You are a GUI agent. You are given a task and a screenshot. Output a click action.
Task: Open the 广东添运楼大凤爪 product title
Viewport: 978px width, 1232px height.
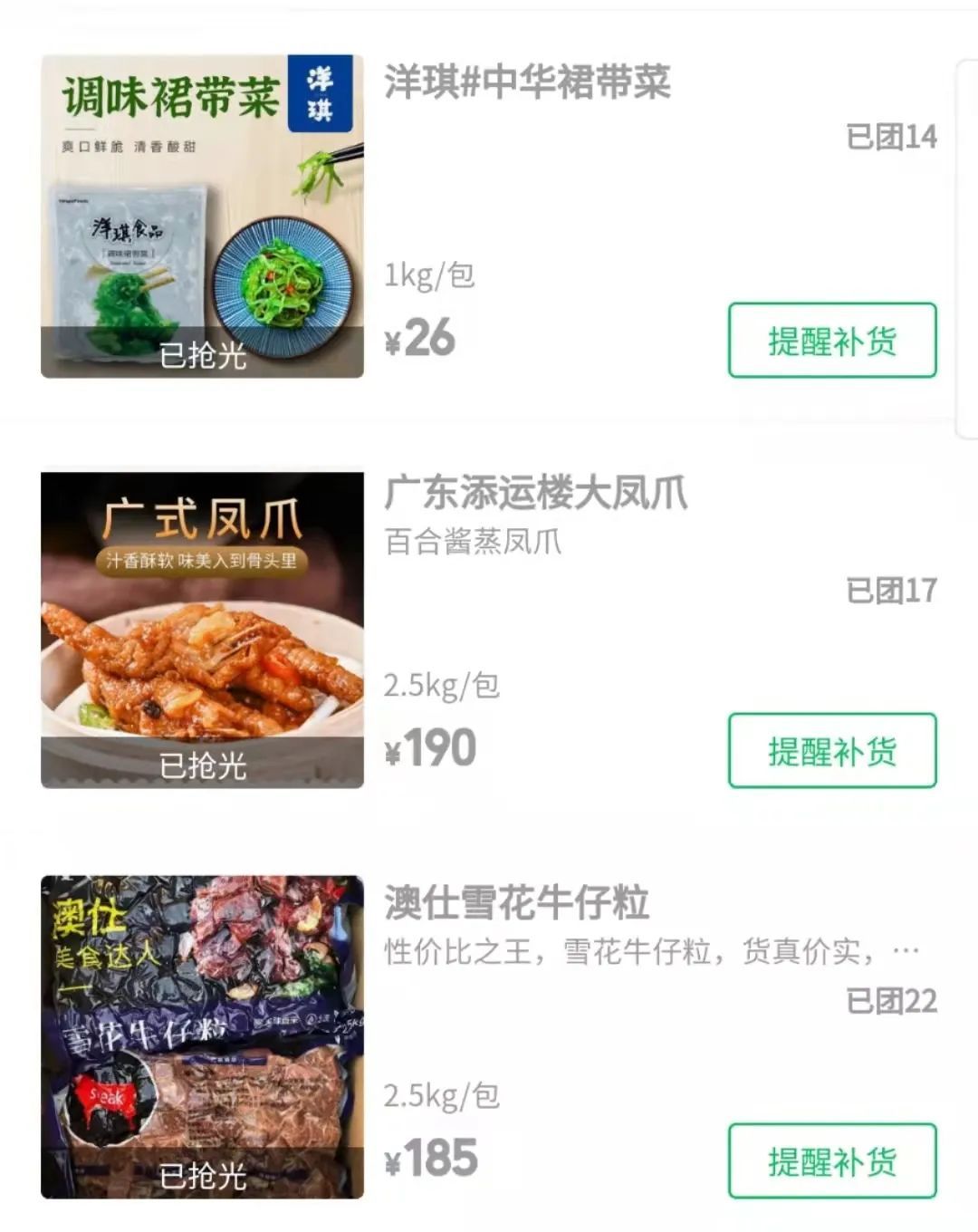click(x=536, y=494)
